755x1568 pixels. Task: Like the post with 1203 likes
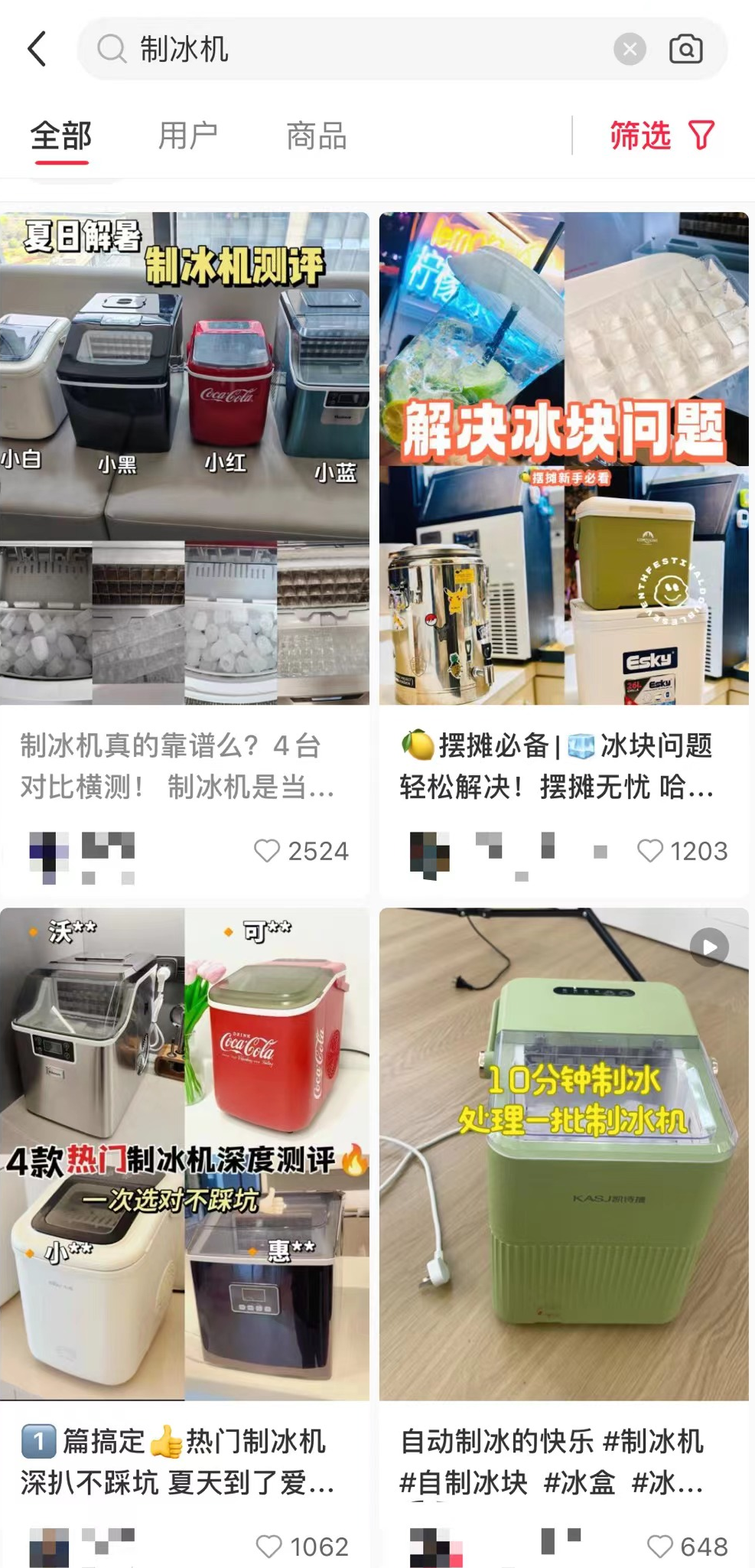[650, 850]
